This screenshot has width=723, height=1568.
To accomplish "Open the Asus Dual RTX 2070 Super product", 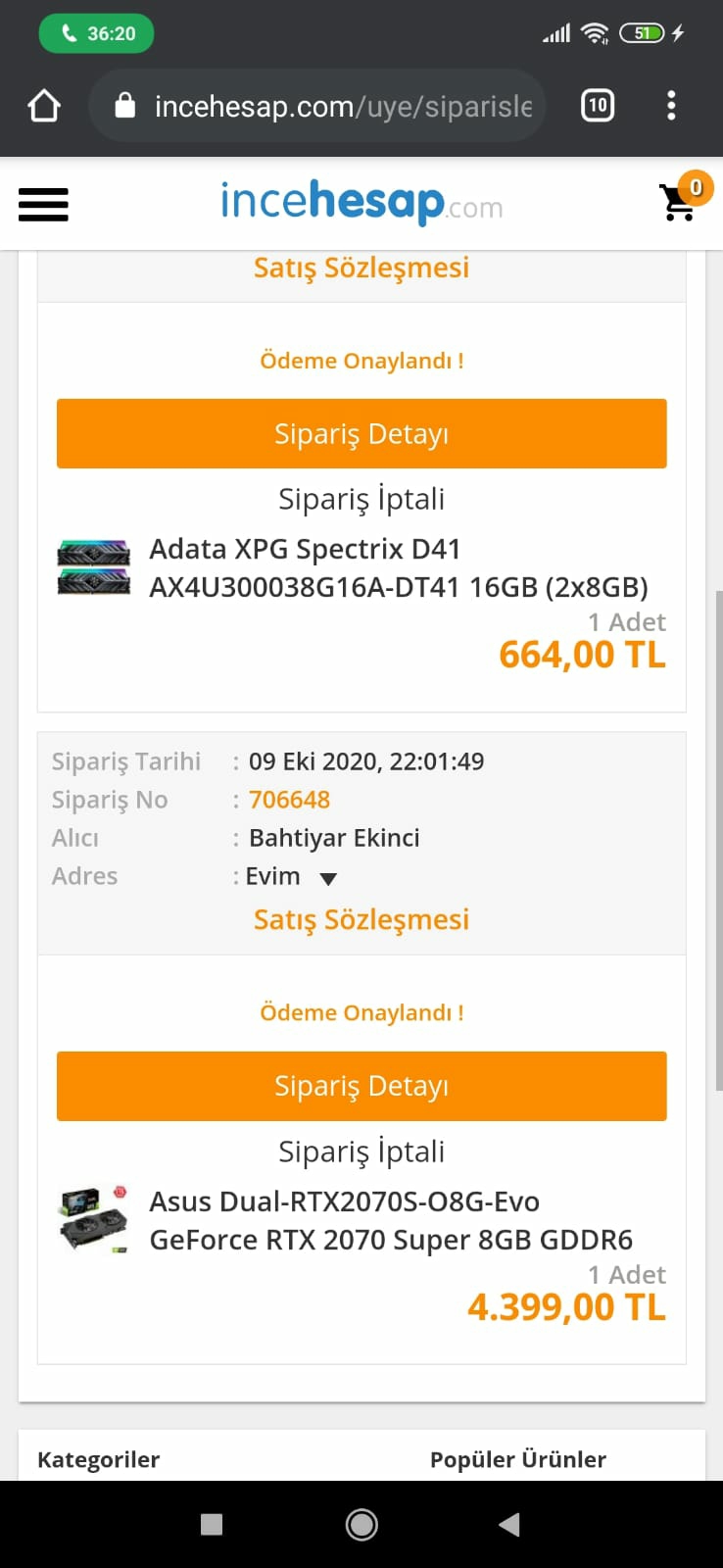I will point(390,1220).
